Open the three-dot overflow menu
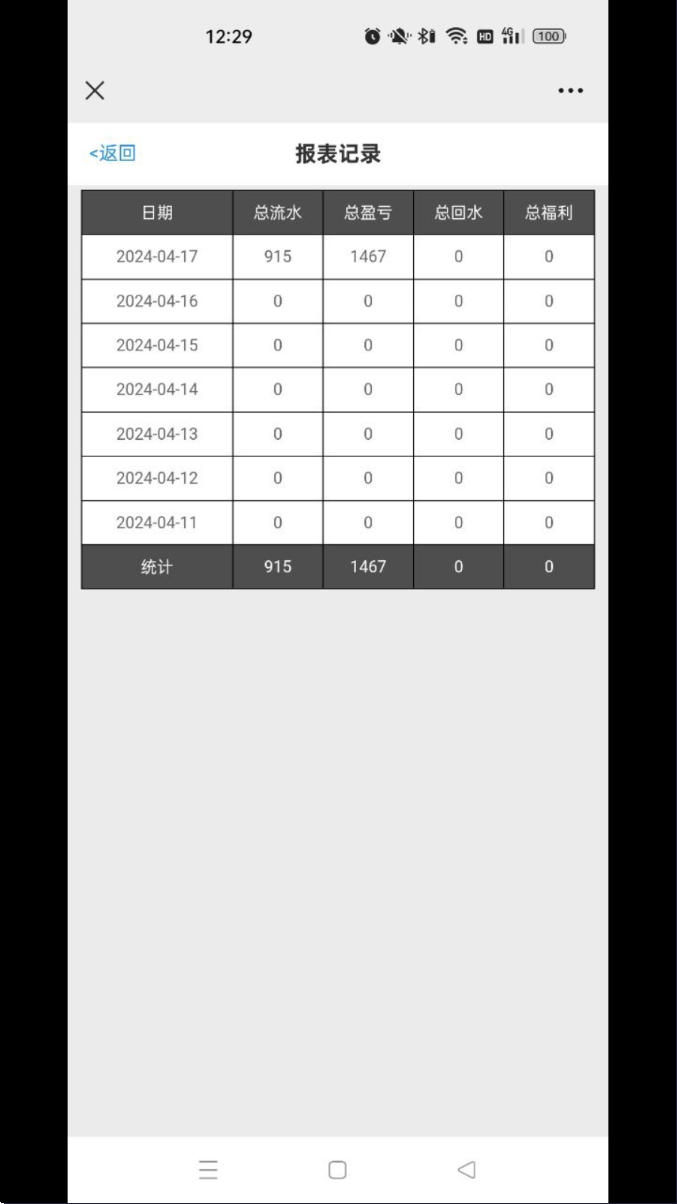 tap(570, 91)
